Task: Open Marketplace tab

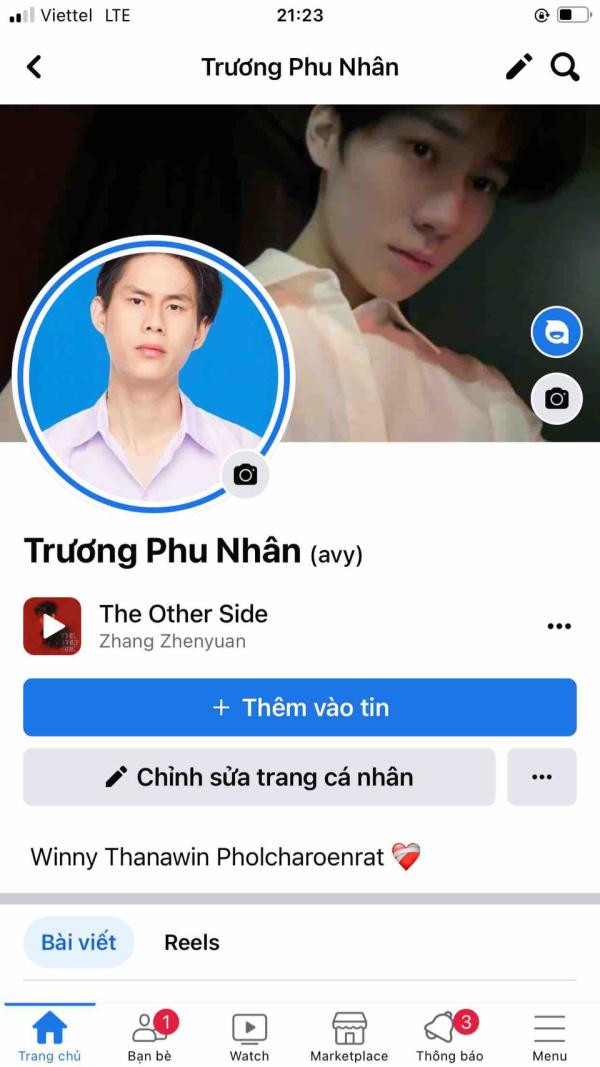Action: click(349, 1036)
